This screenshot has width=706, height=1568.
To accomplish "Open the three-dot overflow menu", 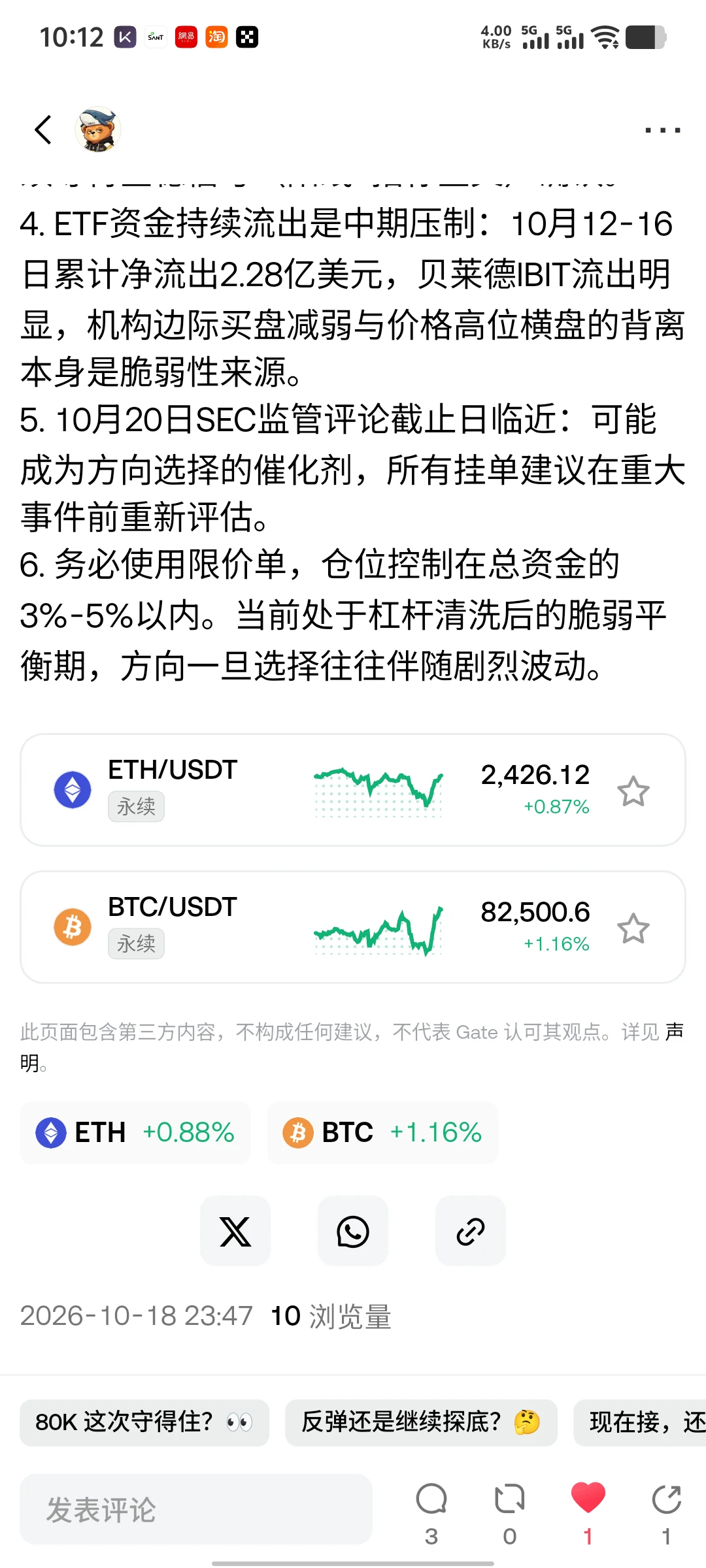I will pyautogui.click(x=662, y=130).
